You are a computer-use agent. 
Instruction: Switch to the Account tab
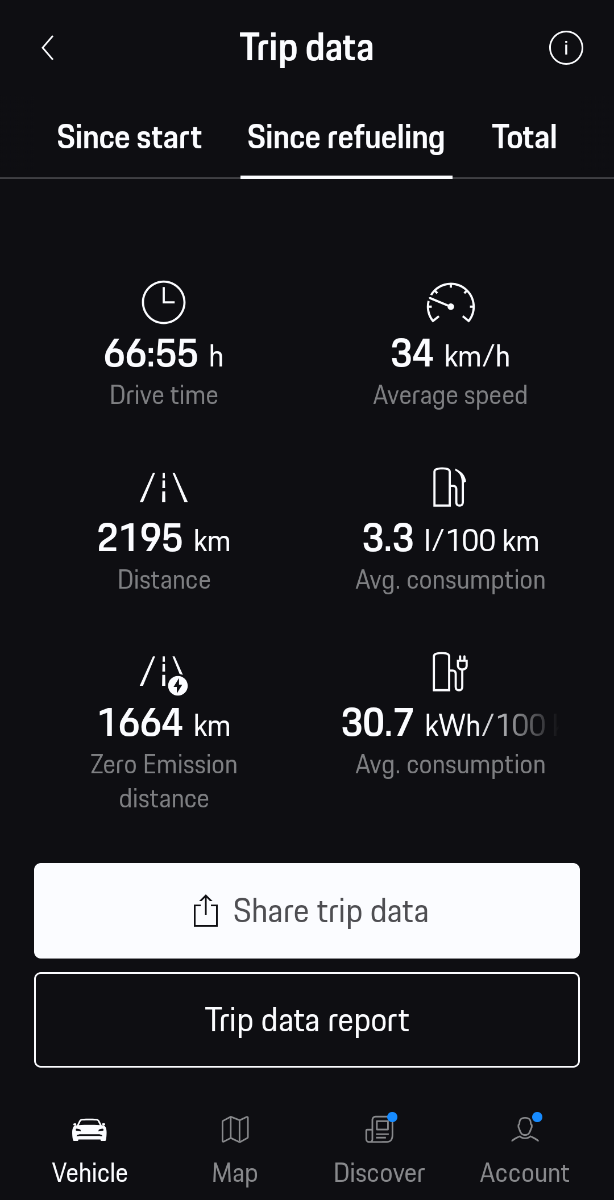click(524, 1150)
